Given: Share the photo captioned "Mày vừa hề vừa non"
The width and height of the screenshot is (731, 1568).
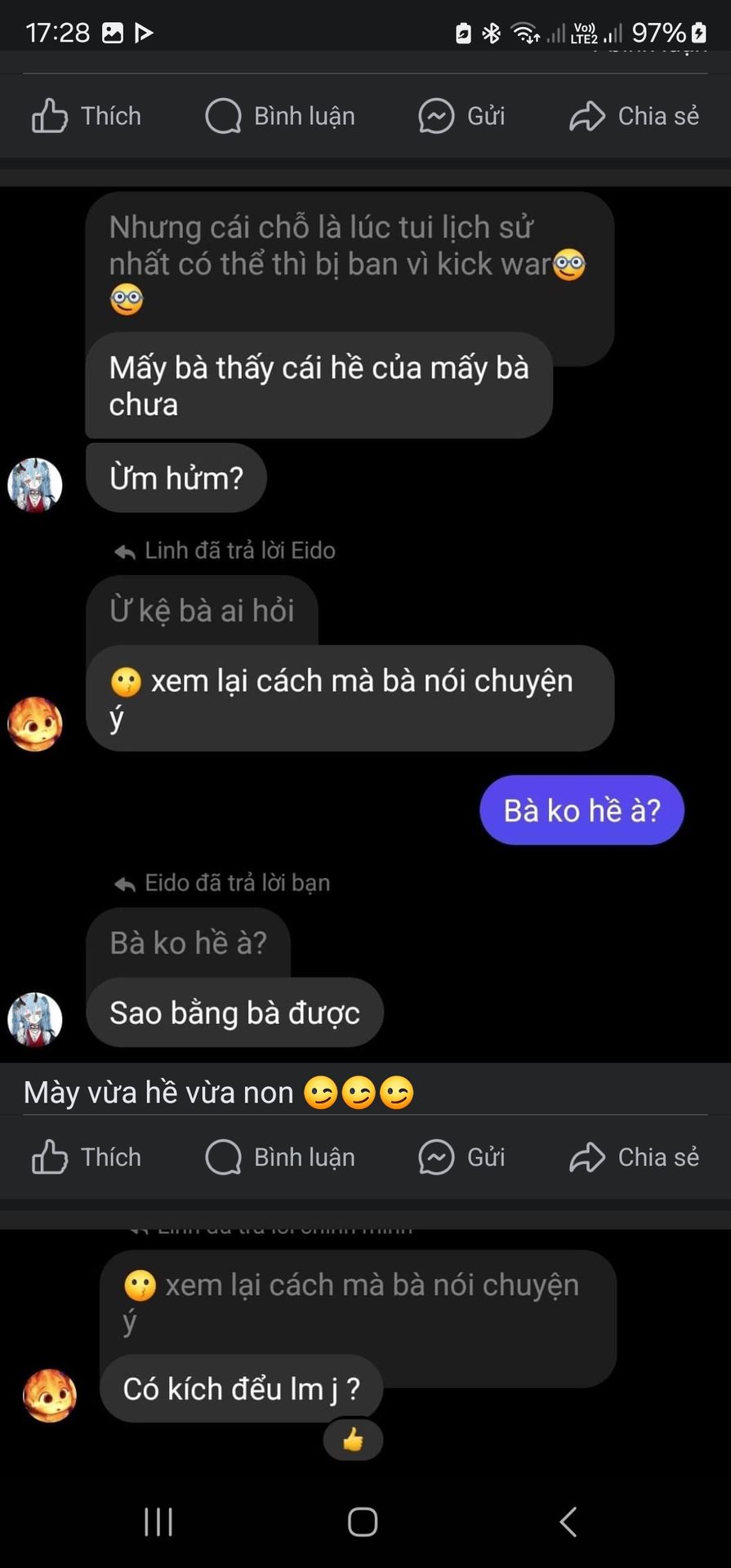Looking at the screenshot, I should (x=635, y=1157).
